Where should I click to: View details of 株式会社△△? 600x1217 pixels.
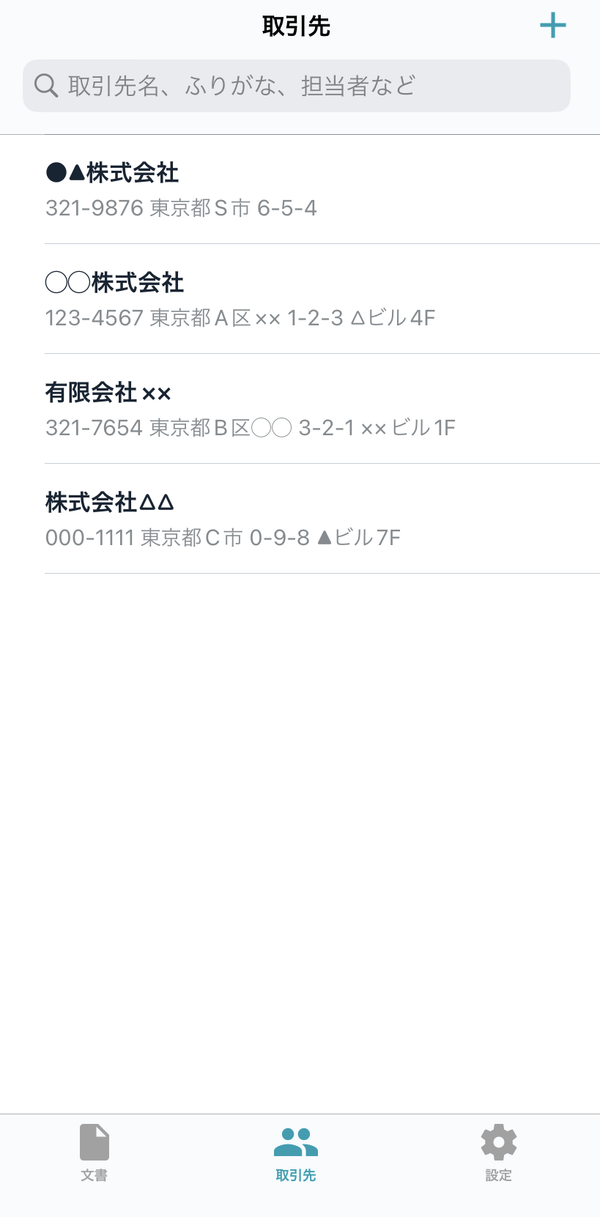click(300, 519)
